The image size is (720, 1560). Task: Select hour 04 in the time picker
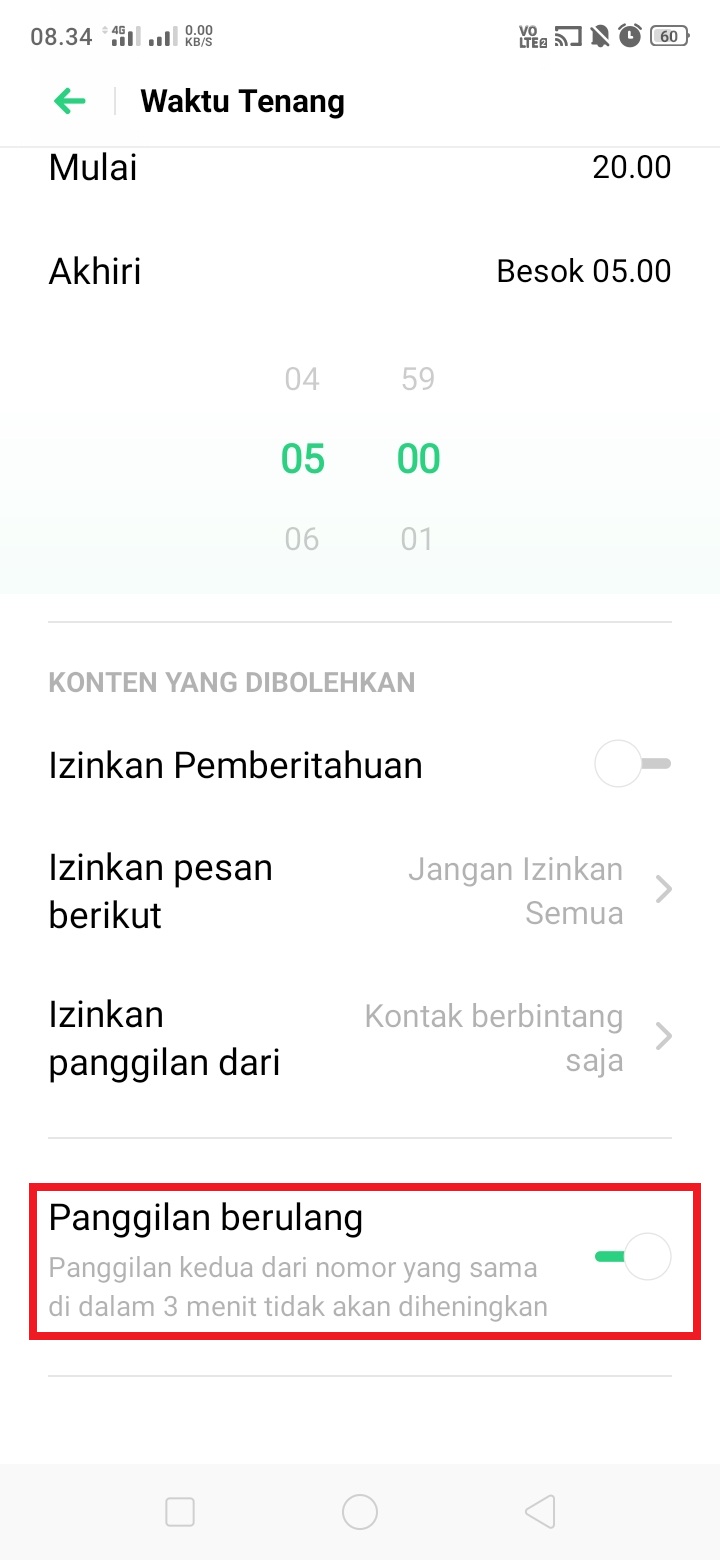(x=302, y=379)
